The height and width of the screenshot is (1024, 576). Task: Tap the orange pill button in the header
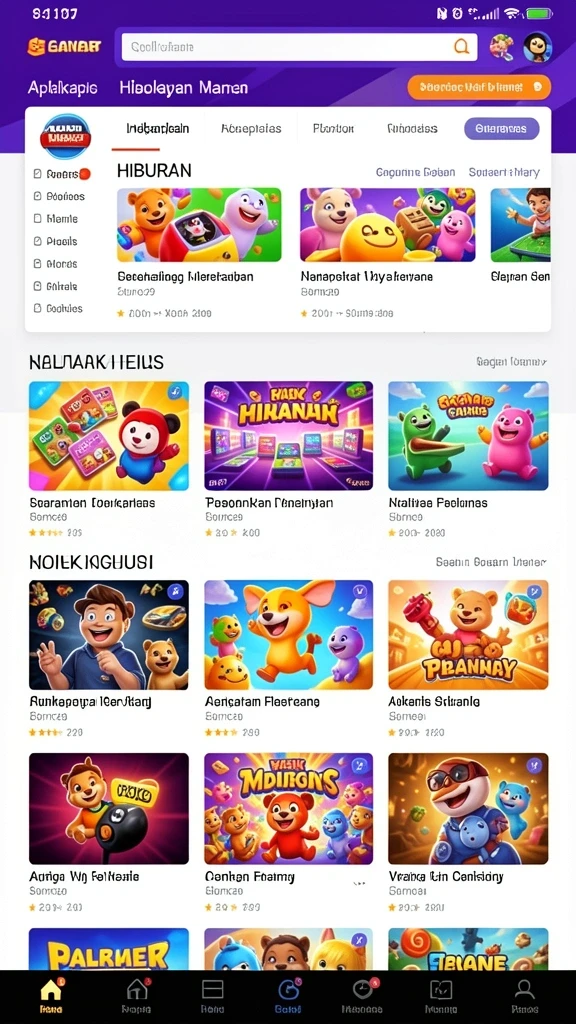click(479, 87)
